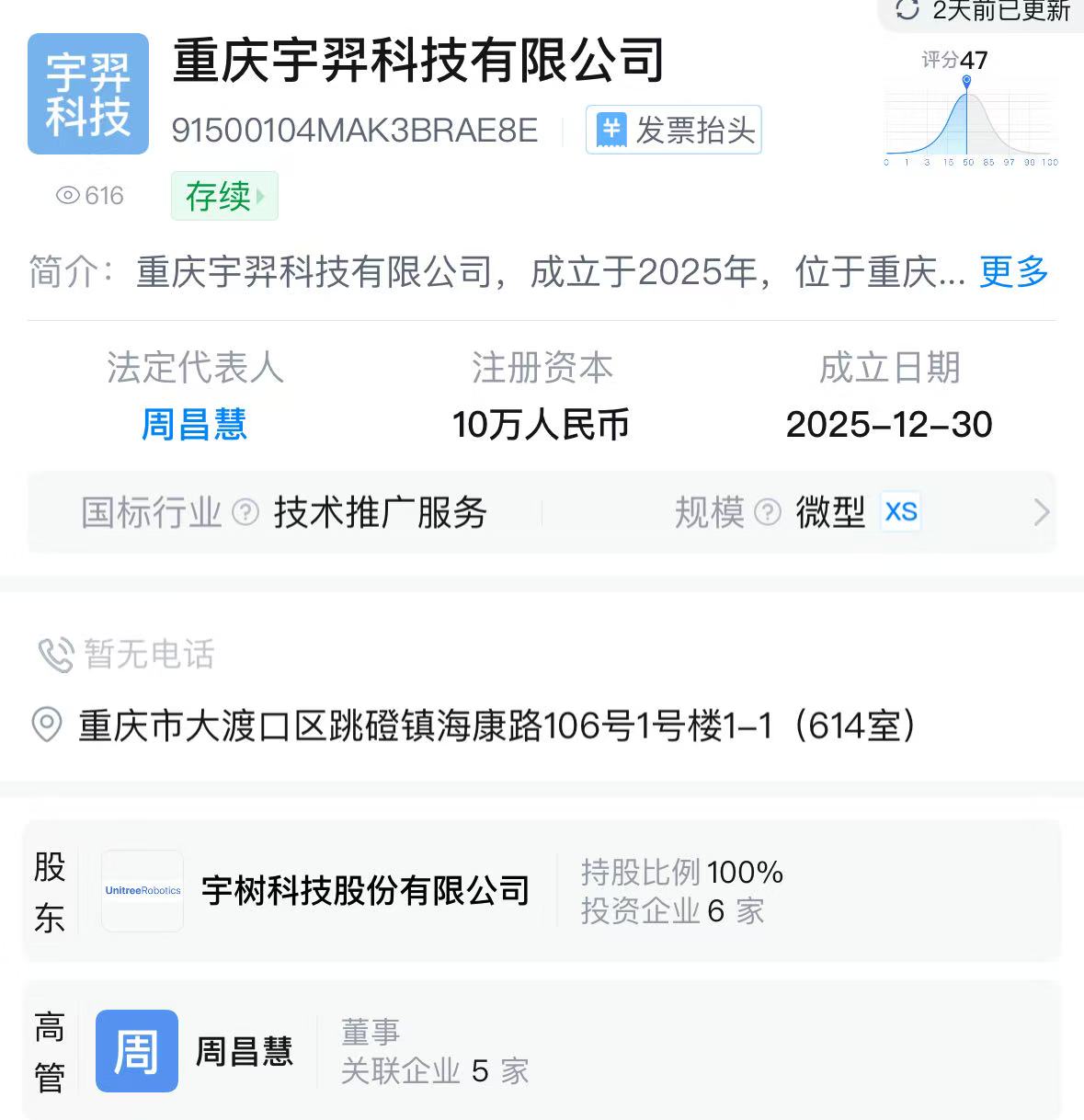Show help for 规模
Image resolution: width=1084 pixels, height=1120 pixels.
(x=767, y=512)
